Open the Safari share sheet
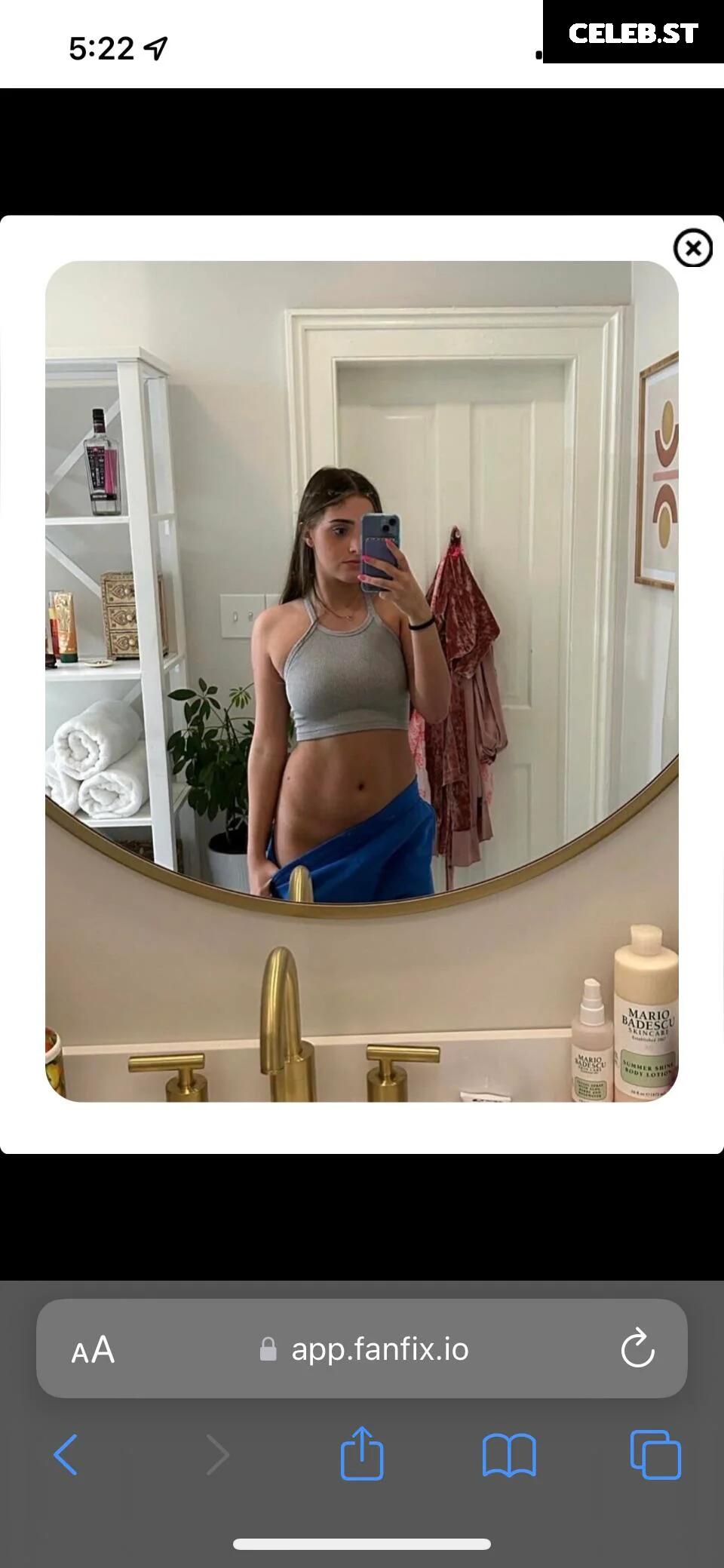724x1568 pixels. (x=362, y=1453)
